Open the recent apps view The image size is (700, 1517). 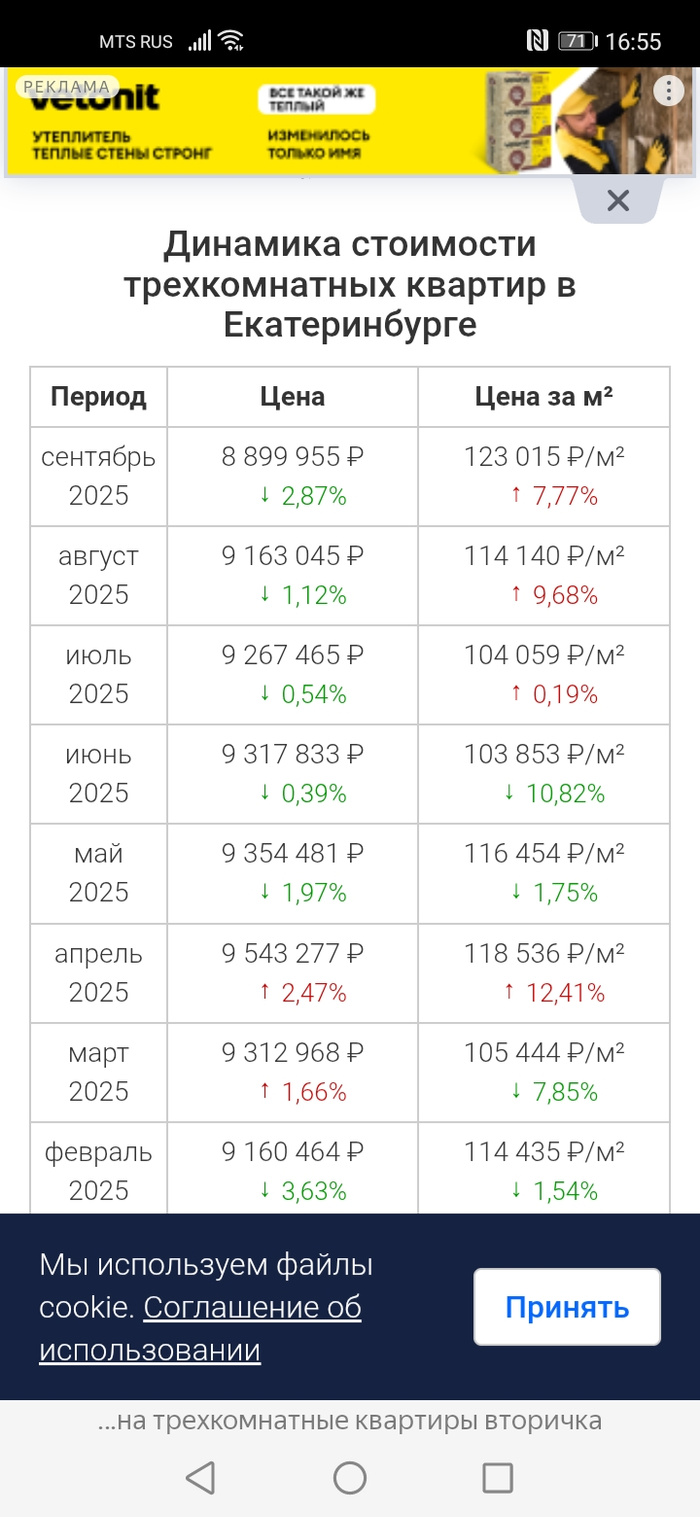(x=497, y=1477)
